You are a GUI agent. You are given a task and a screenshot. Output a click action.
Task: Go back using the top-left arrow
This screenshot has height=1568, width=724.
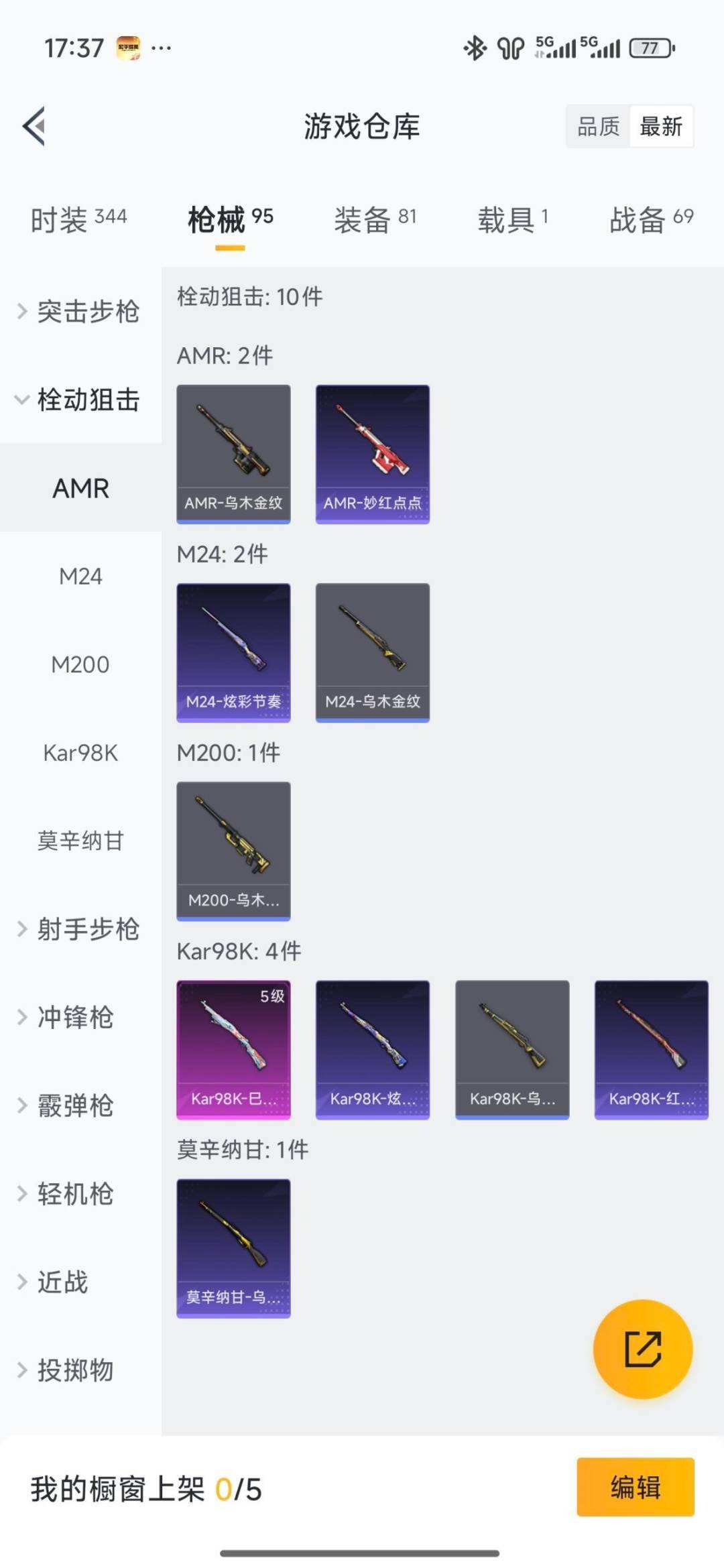(x=35, y=126)
